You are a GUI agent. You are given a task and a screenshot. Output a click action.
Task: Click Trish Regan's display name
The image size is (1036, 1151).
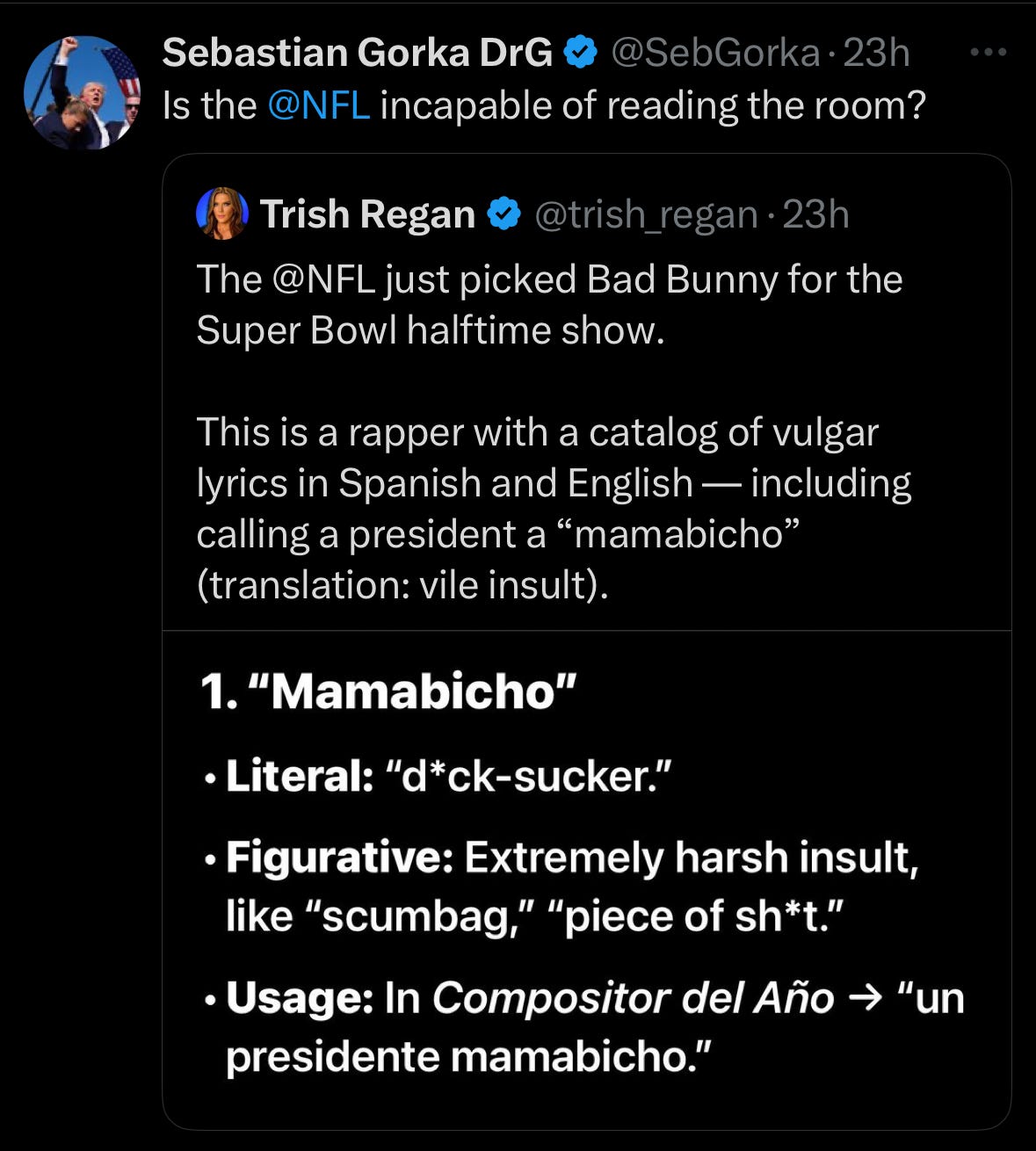(x=367, y=214)
